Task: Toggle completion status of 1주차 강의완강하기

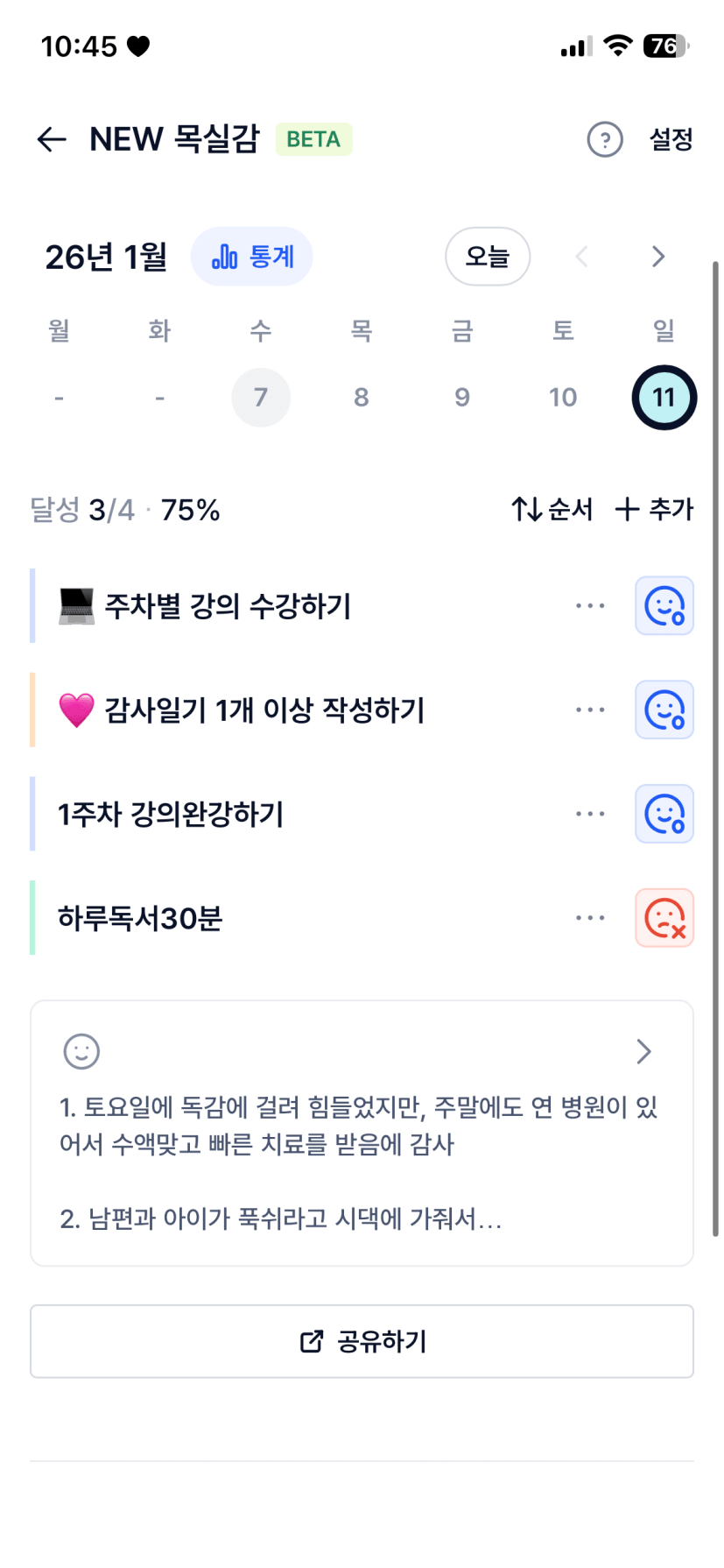Action: 664,815
